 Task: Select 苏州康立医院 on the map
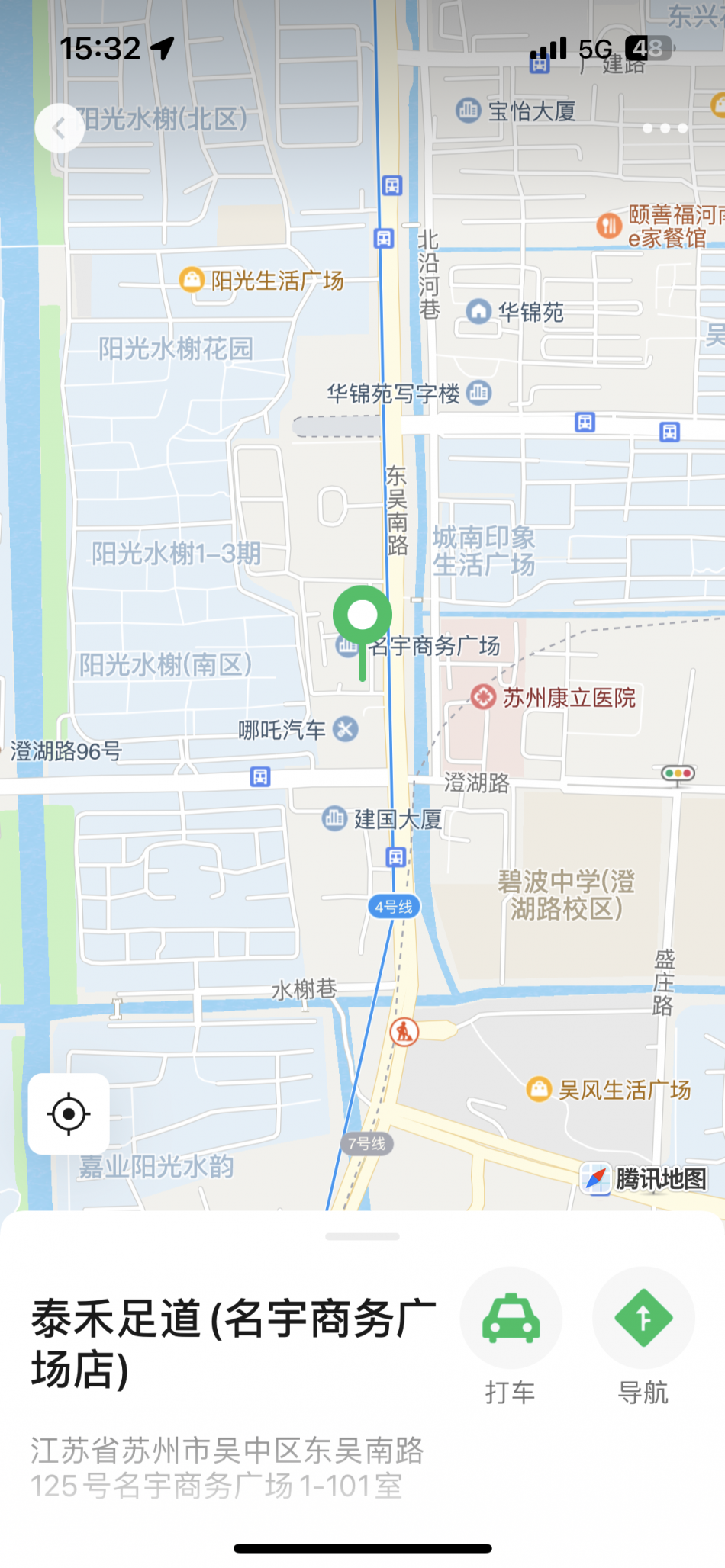tap(482, 697)
